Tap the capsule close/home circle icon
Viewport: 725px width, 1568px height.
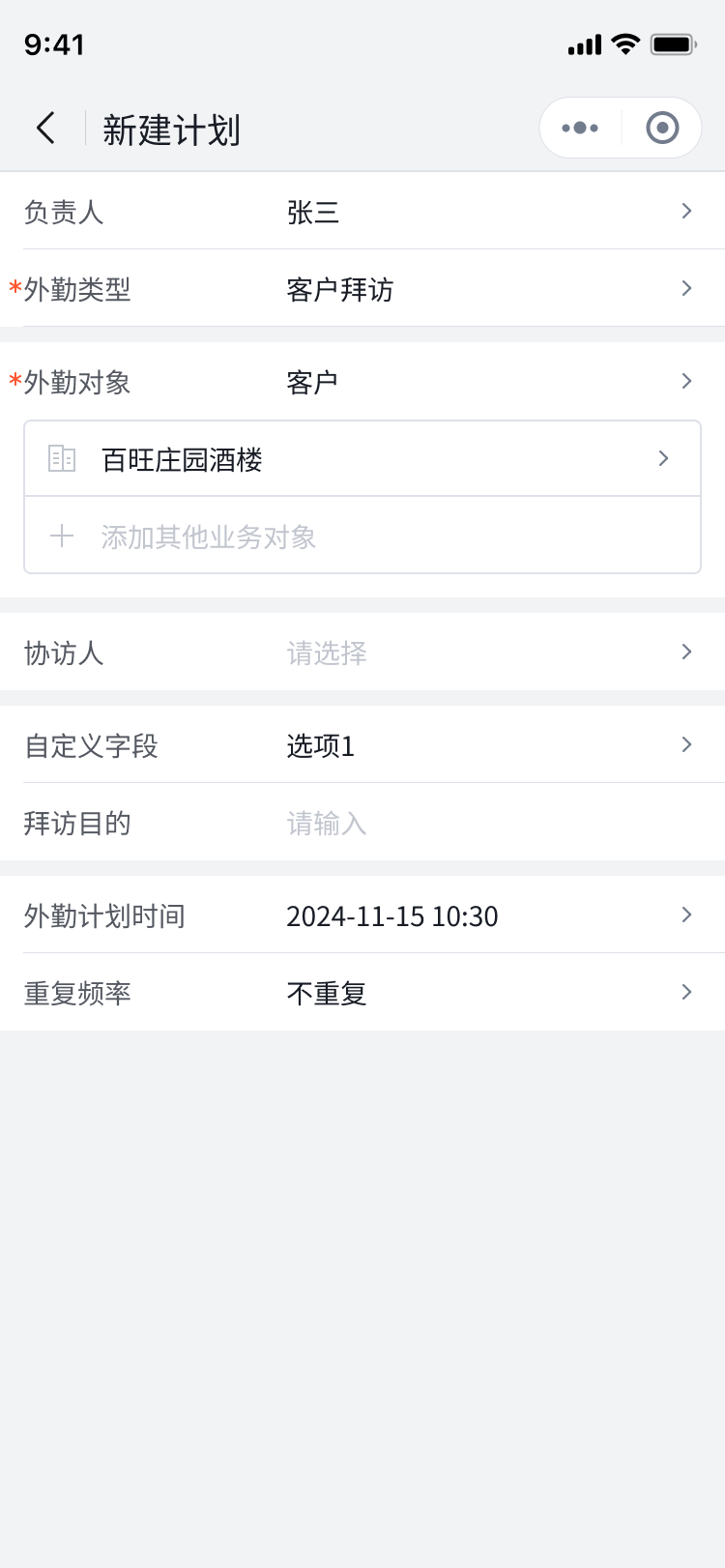coord(662,127)
